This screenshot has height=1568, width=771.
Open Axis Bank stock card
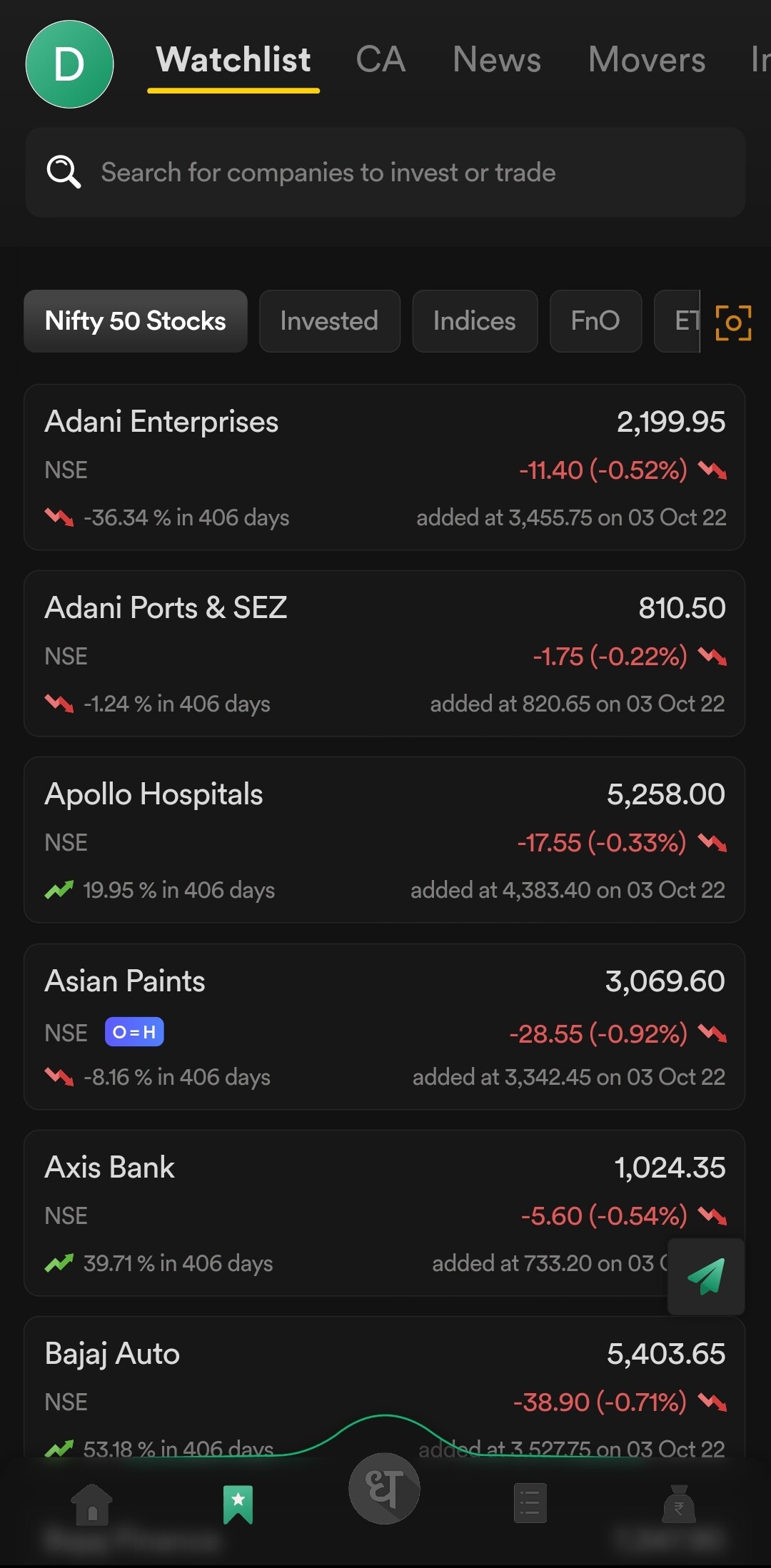click(385, 1213)
